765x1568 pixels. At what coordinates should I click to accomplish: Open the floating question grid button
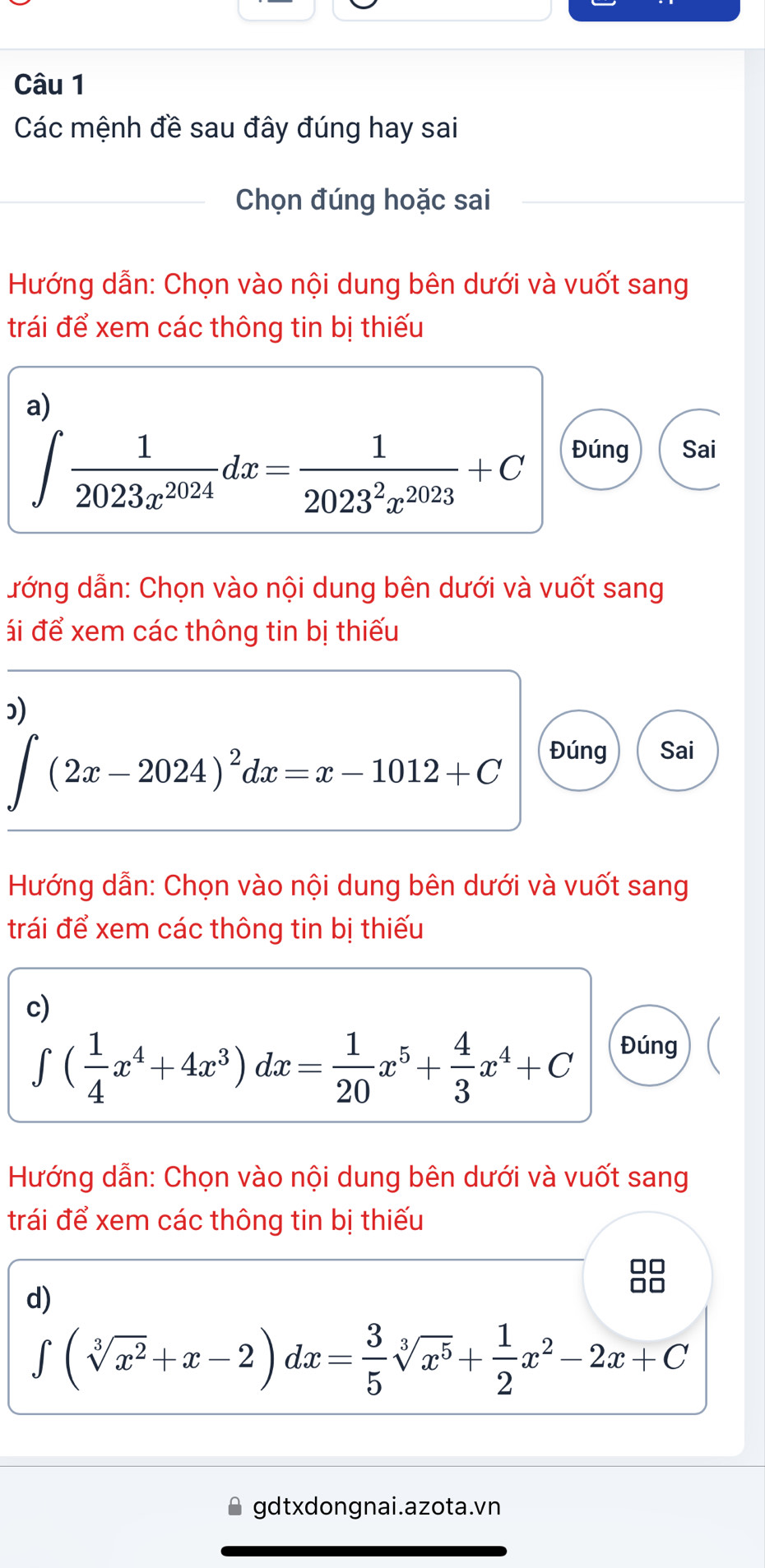[x=647, y=1276]
